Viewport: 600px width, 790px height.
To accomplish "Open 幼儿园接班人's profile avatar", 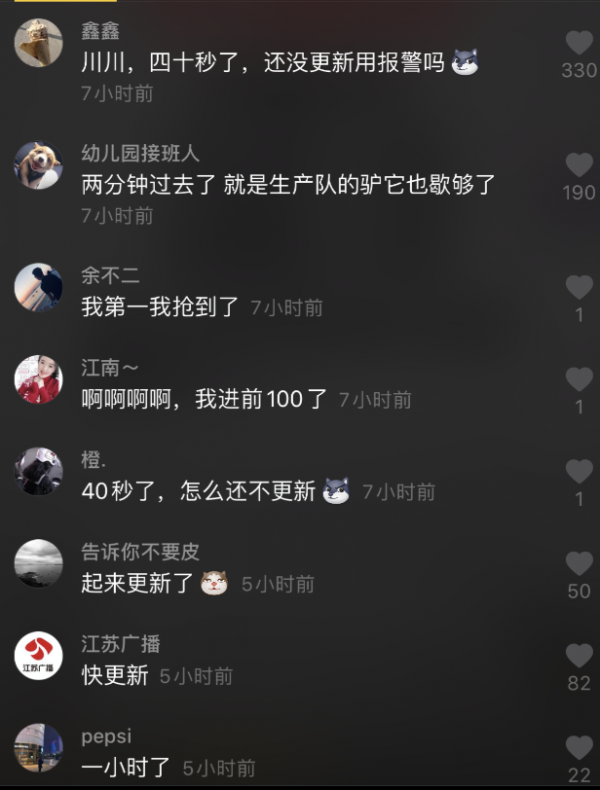I will click(x=39, y=165).
